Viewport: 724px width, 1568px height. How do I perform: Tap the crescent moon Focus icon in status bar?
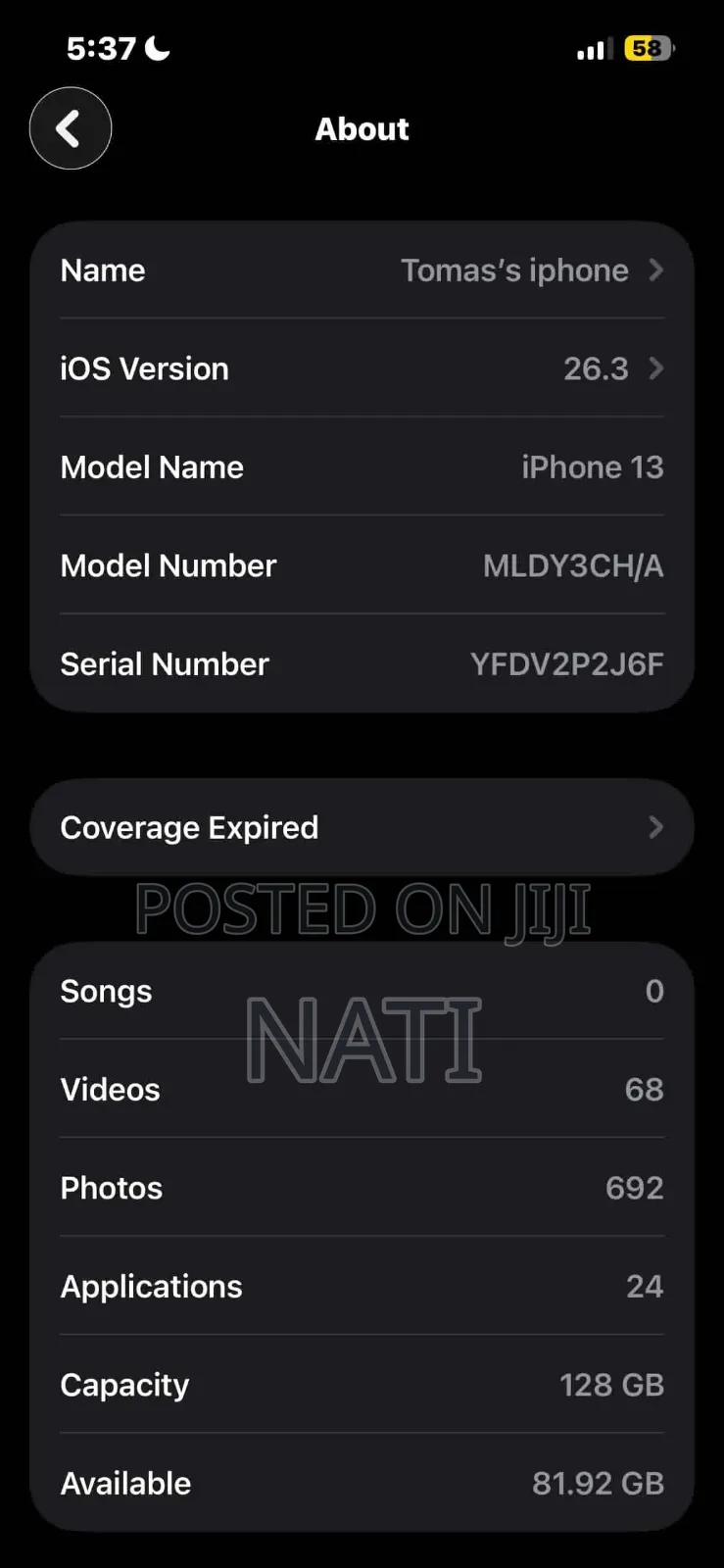[157, 46]
